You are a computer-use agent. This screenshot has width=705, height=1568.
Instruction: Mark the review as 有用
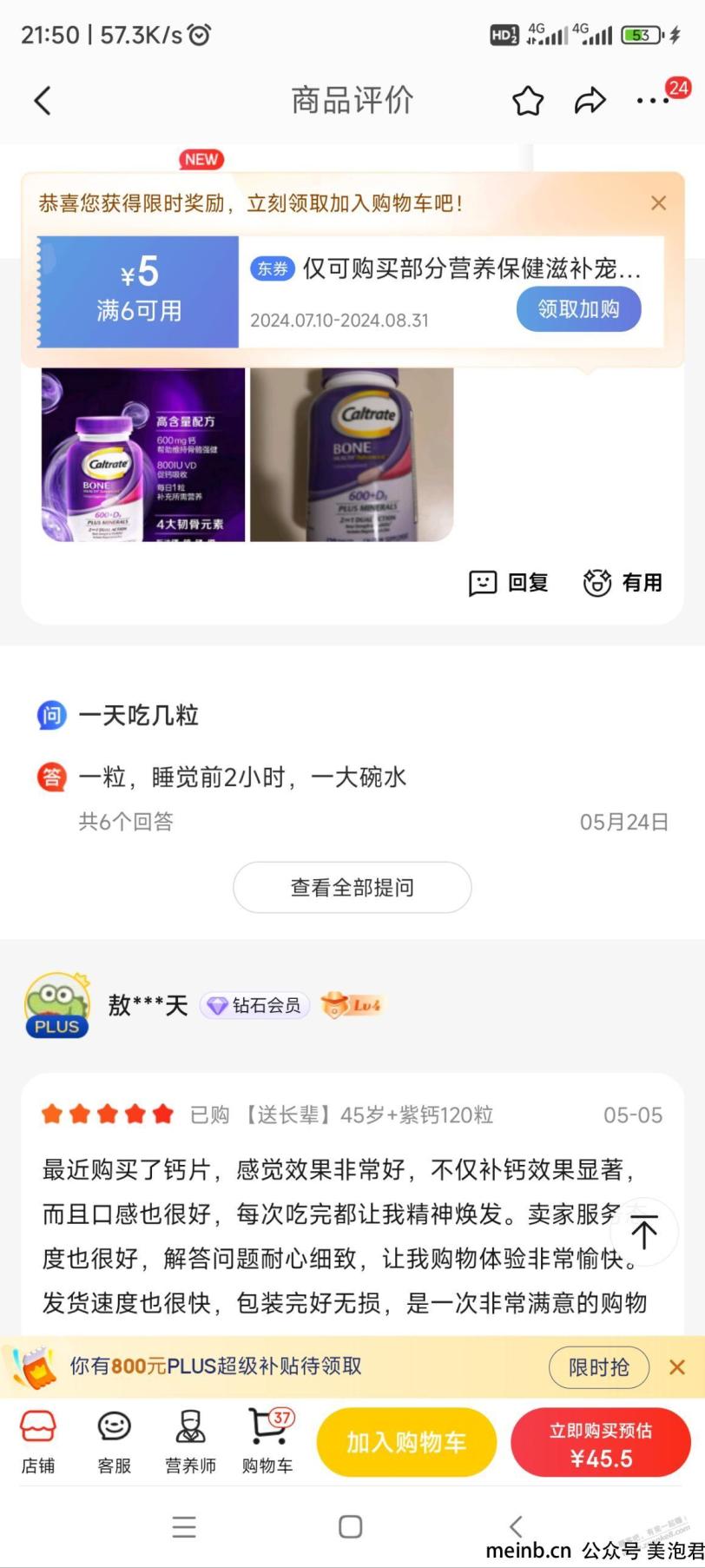click(x=623, y=583)
